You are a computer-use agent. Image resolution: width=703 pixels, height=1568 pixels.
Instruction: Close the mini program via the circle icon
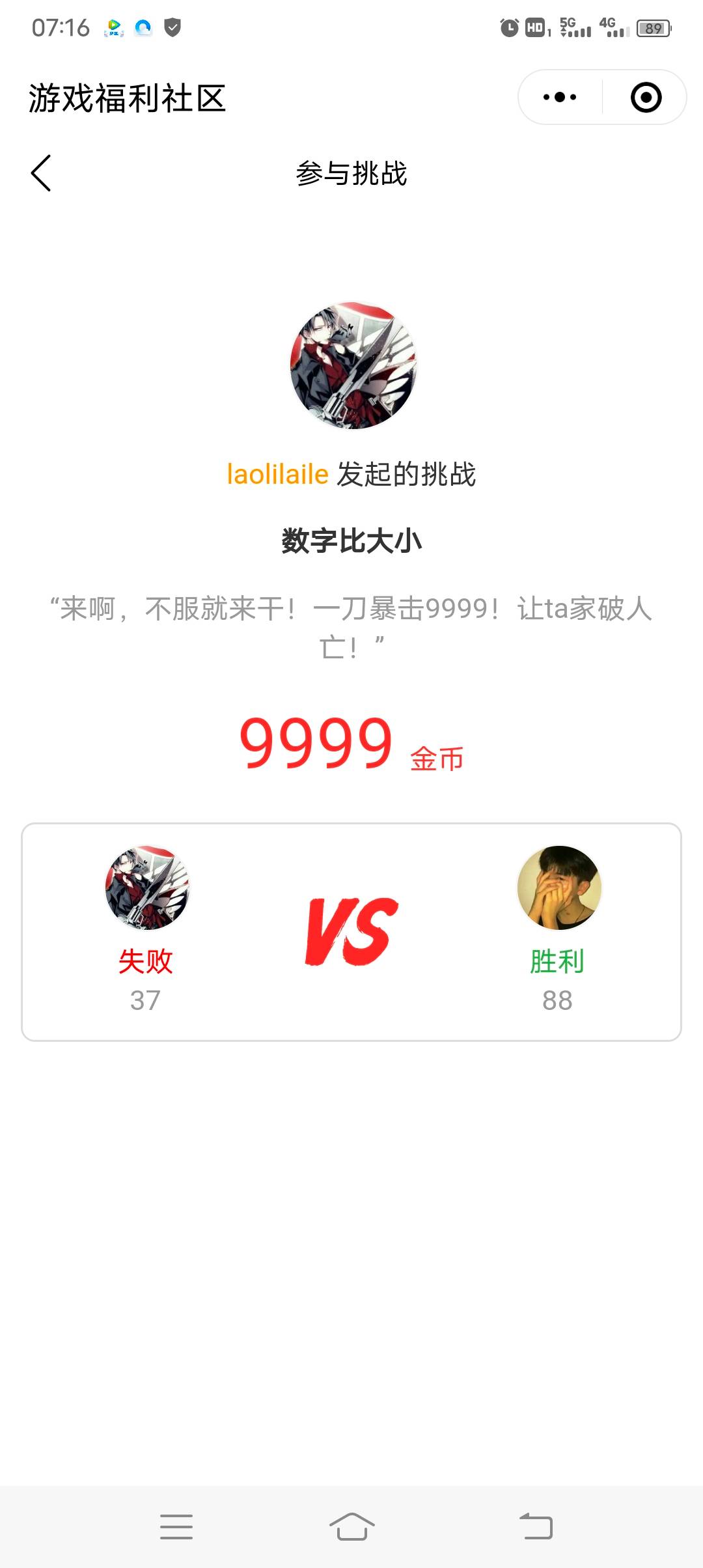pos(646,98)
